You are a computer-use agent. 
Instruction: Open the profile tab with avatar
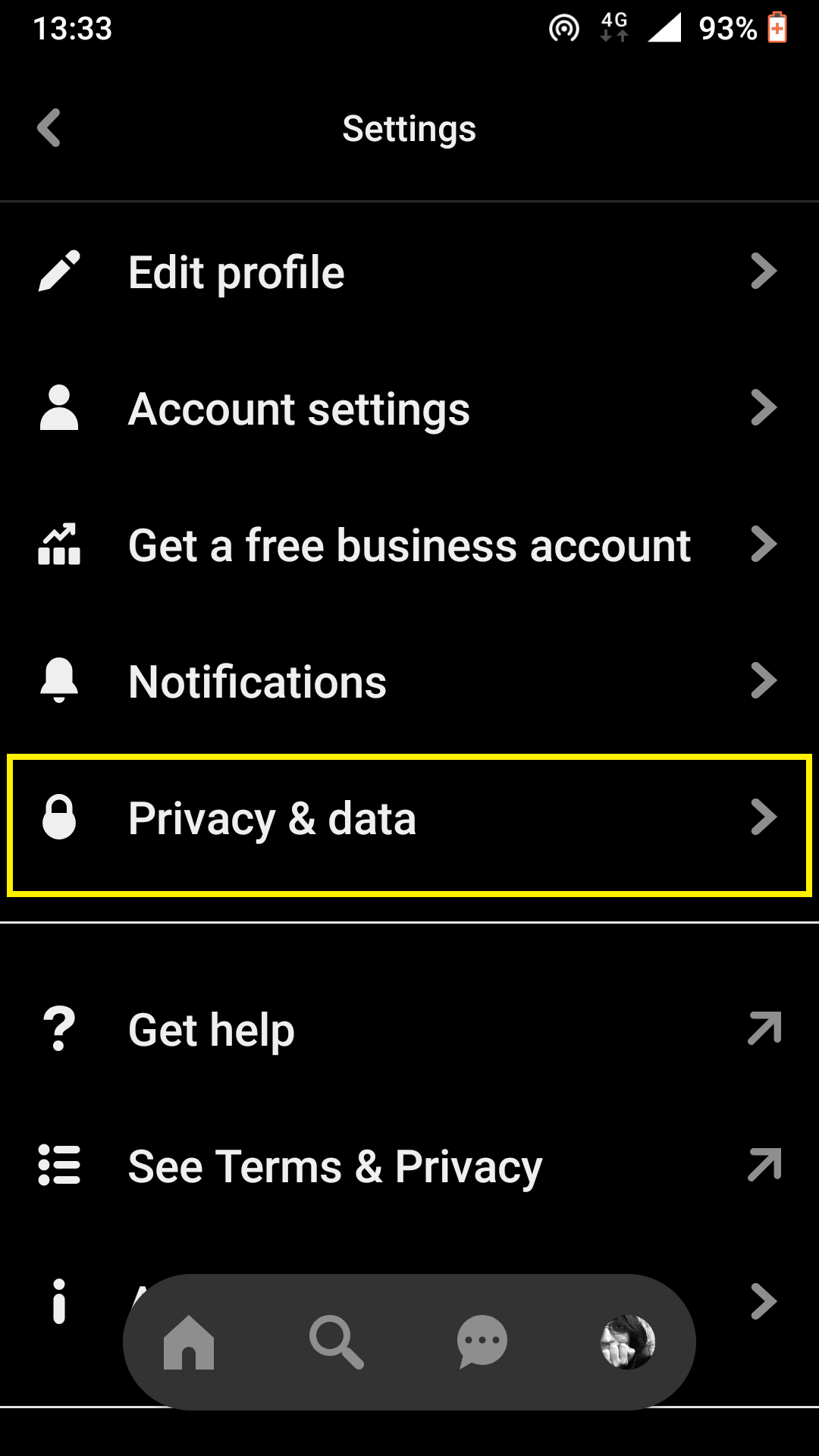628,1342
